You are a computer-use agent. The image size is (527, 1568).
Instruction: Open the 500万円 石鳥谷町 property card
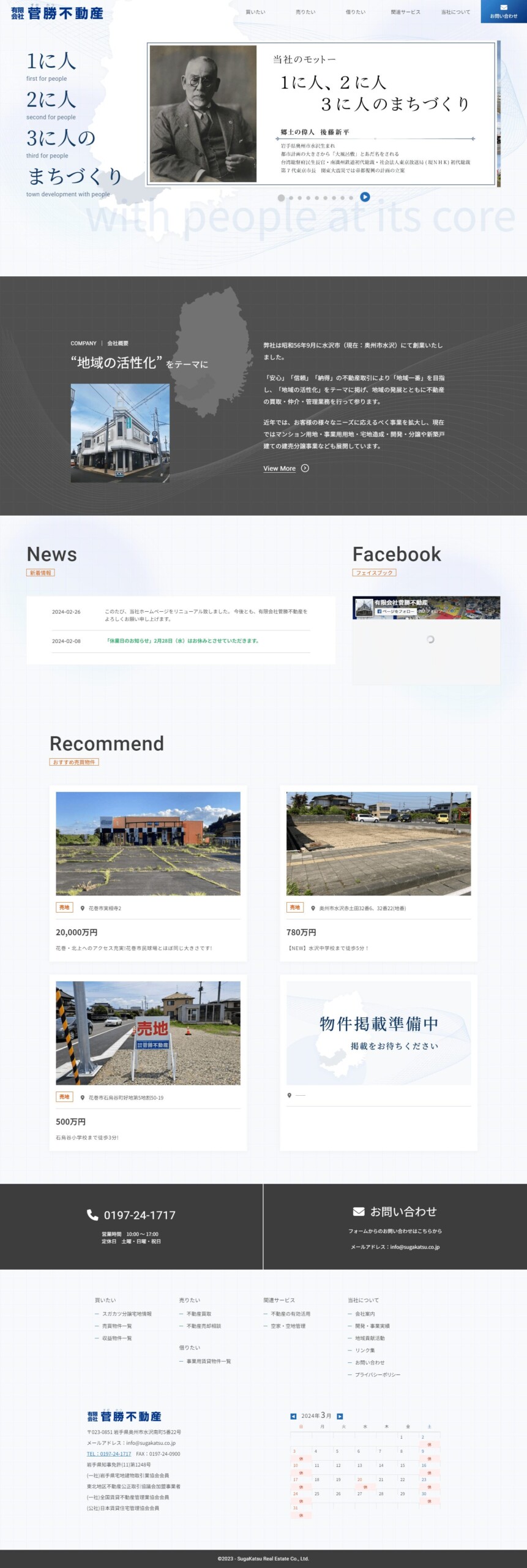tap(148, 1061)
